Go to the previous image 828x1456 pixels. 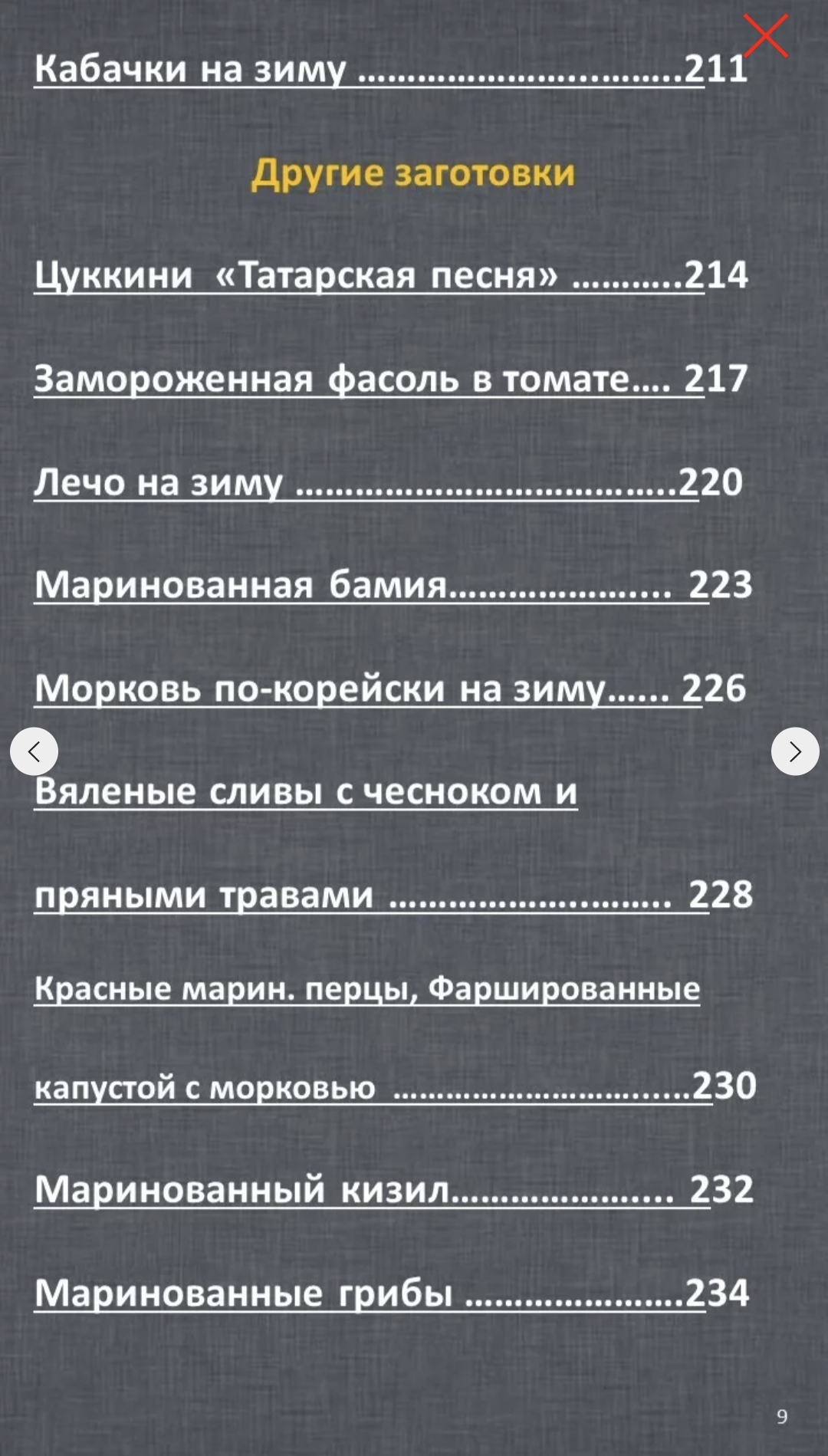pos(34,751)
